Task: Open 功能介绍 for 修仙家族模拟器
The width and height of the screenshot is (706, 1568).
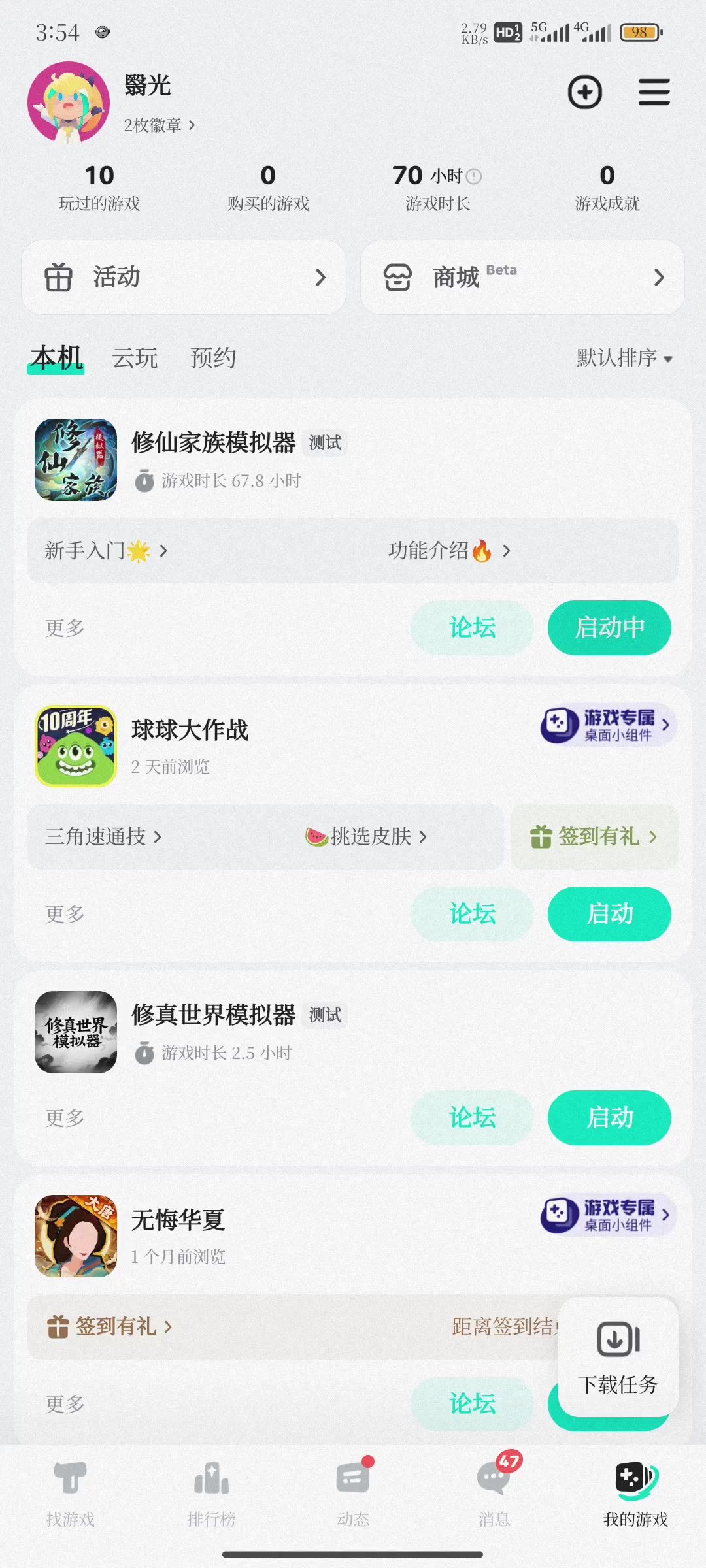Action: [449, 551]
